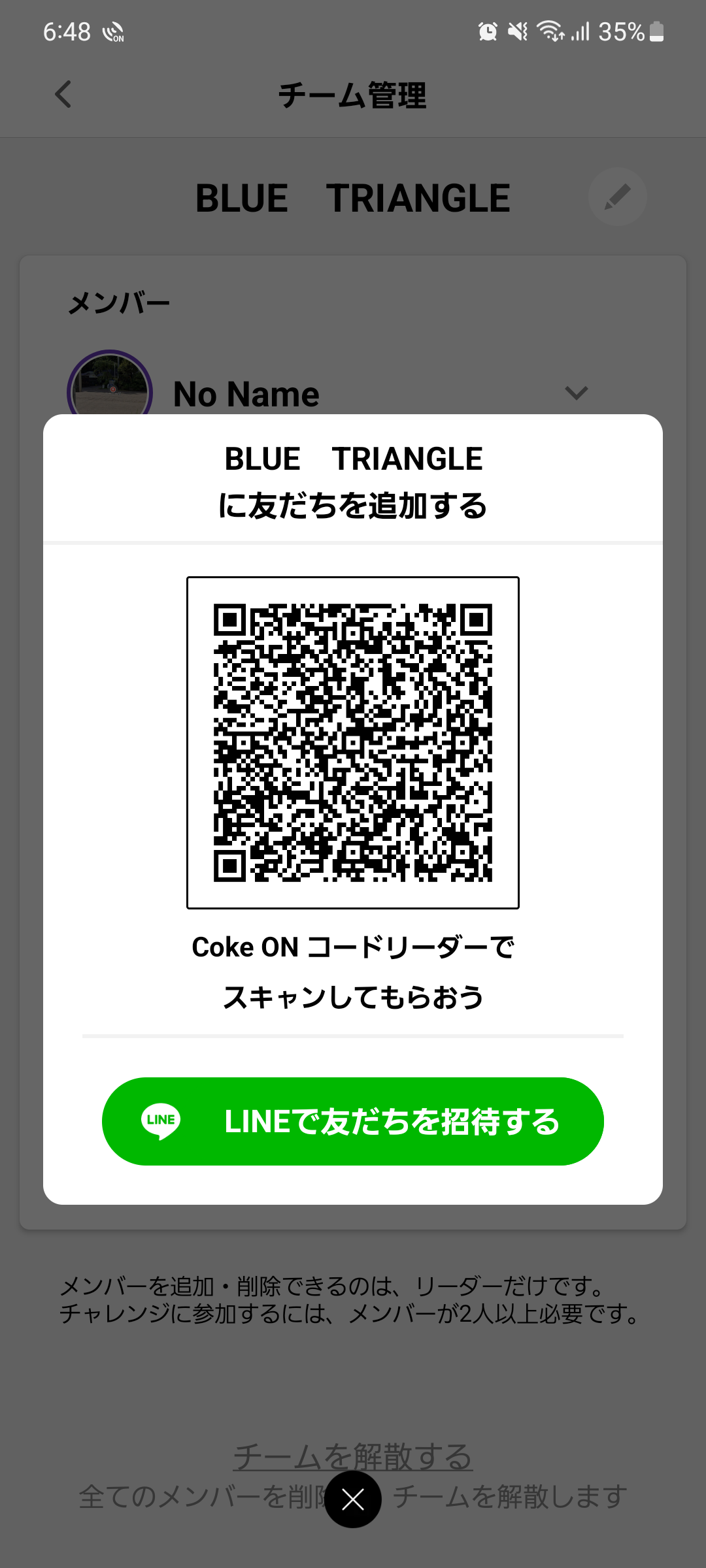The image size is (706, 1568).
Task: Close the add-friend dialog with X
Action: coord(353,1499)
